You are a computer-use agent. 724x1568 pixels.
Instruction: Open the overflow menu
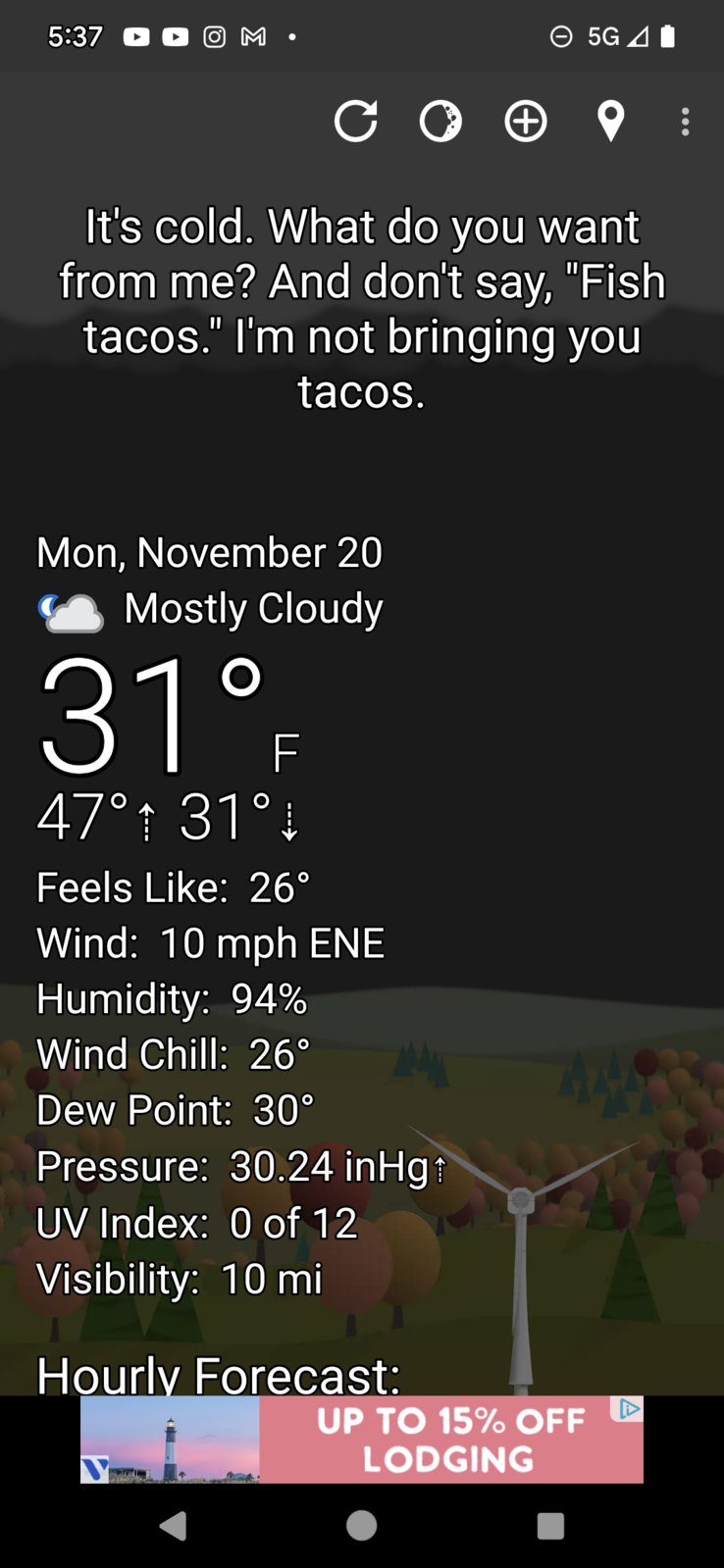tap(685, 122)
